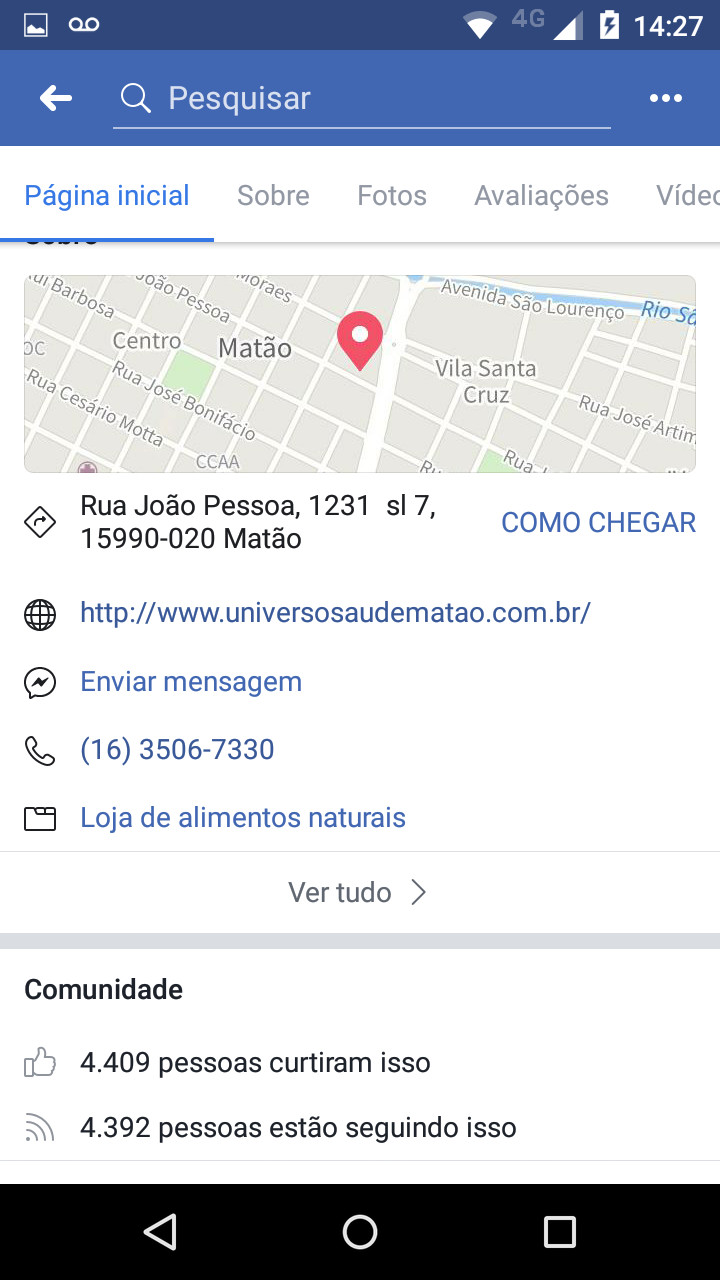Go back using the header arrow
Image resolution: width=720 pixels, height=1280 pixels.
pos(56,98)
